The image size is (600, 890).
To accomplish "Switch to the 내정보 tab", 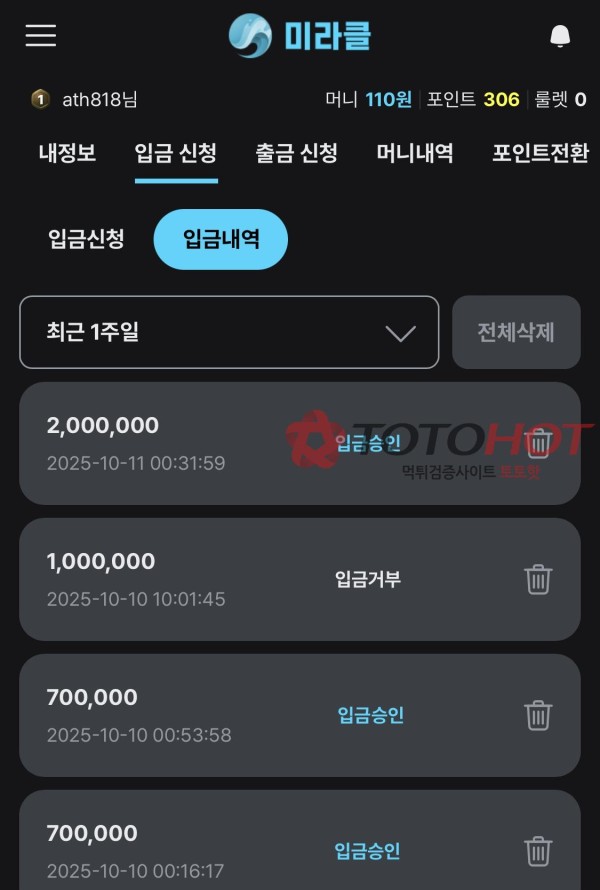I will tap(67, 153).
